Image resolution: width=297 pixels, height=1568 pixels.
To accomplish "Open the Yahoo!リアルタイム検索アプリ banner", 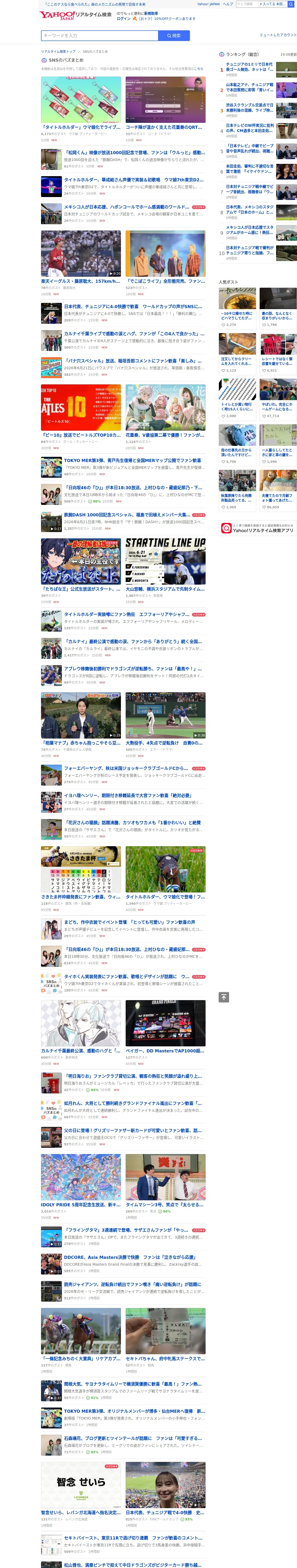I will coord(258,528).
